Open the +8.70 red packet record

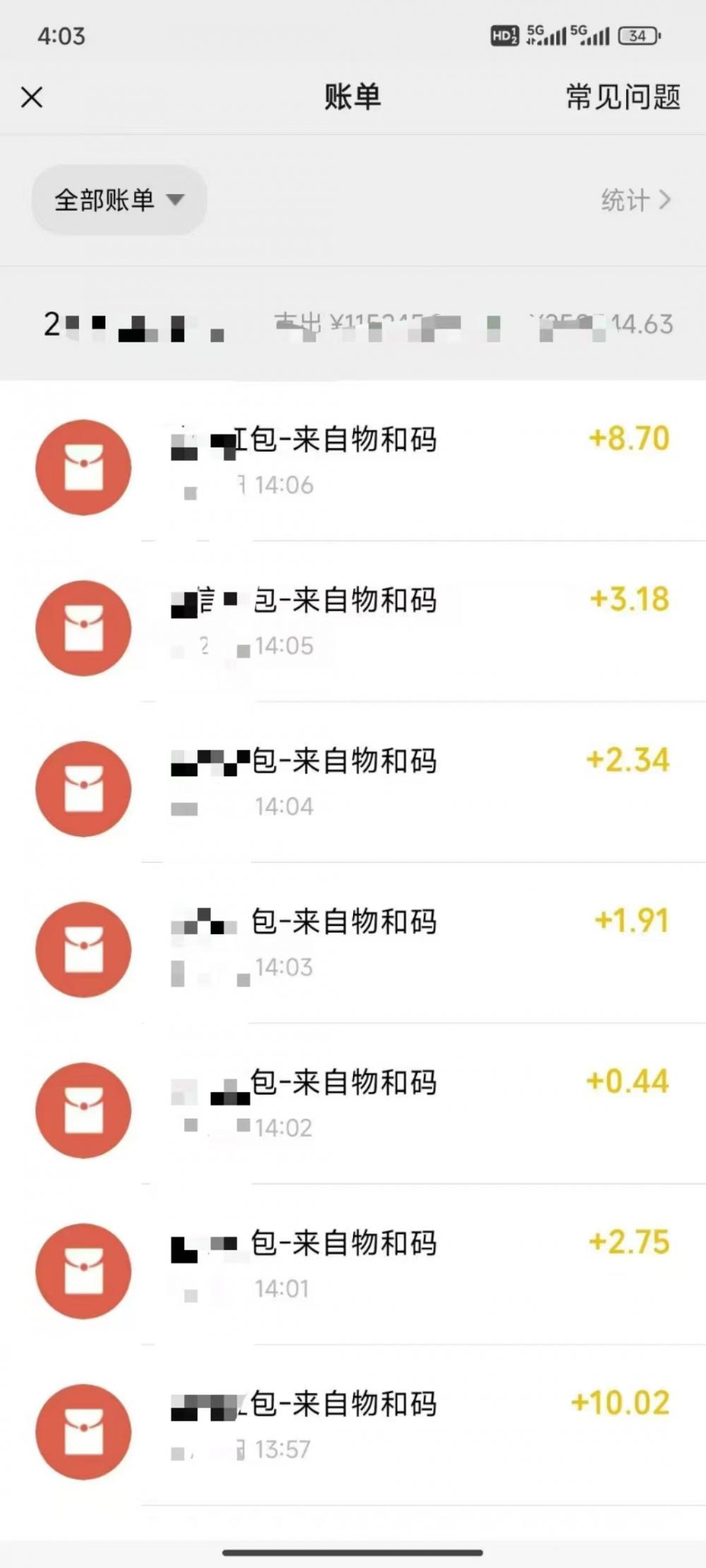point(353,462)
